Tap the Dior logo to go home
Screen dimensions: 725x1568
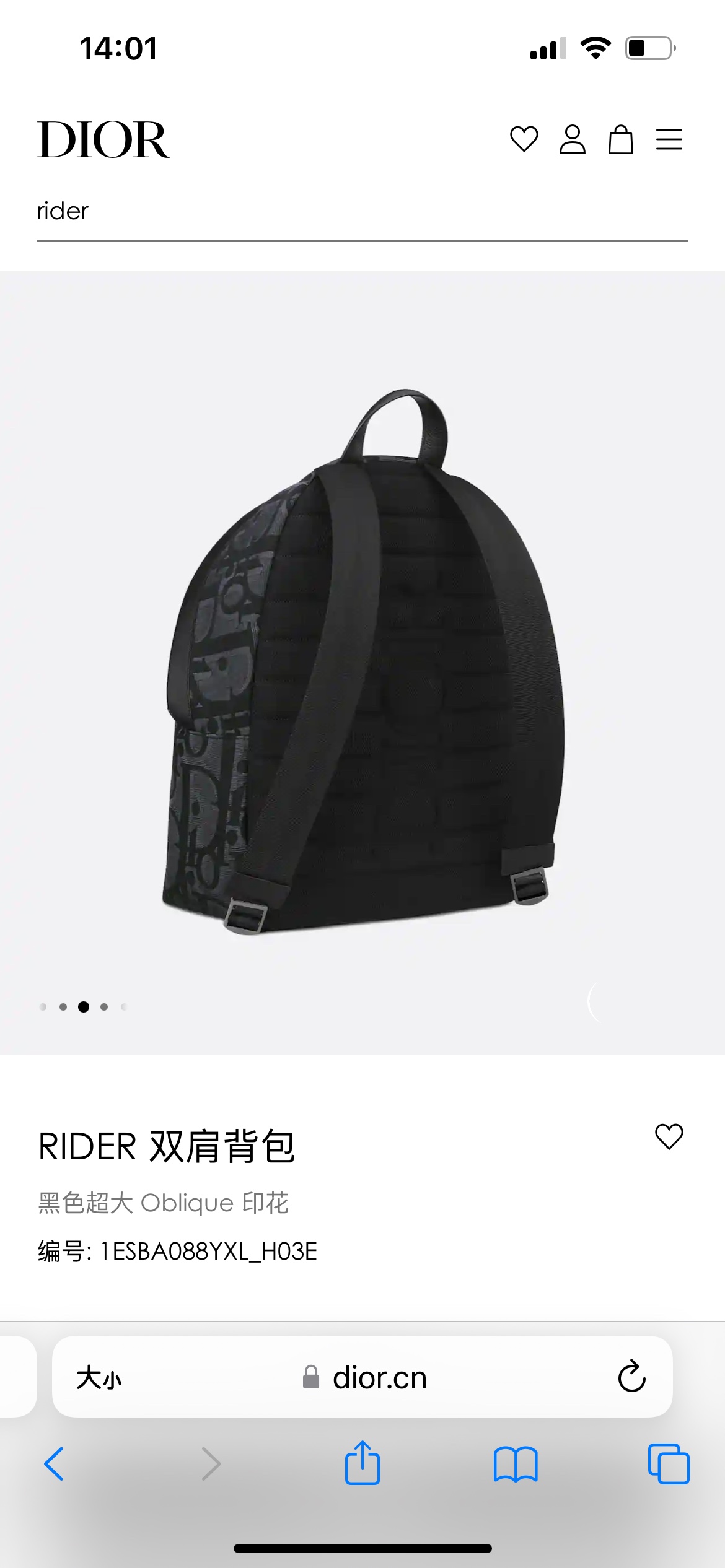pos(103,140)
